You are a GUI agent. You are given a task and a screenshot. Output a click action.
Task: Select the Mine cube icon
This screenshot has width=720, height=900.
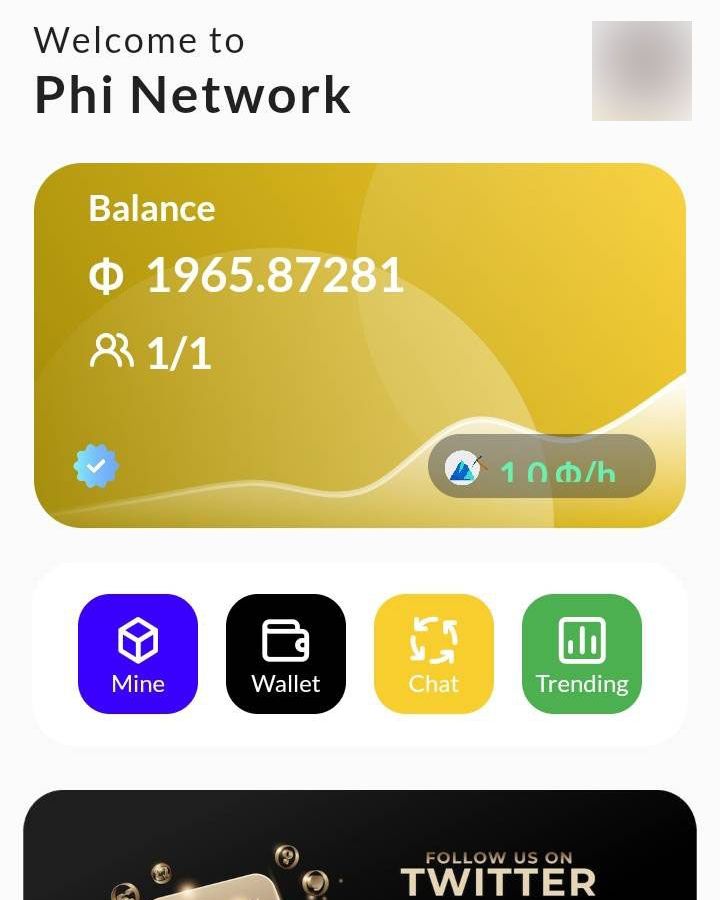click(x=137, y=638)
